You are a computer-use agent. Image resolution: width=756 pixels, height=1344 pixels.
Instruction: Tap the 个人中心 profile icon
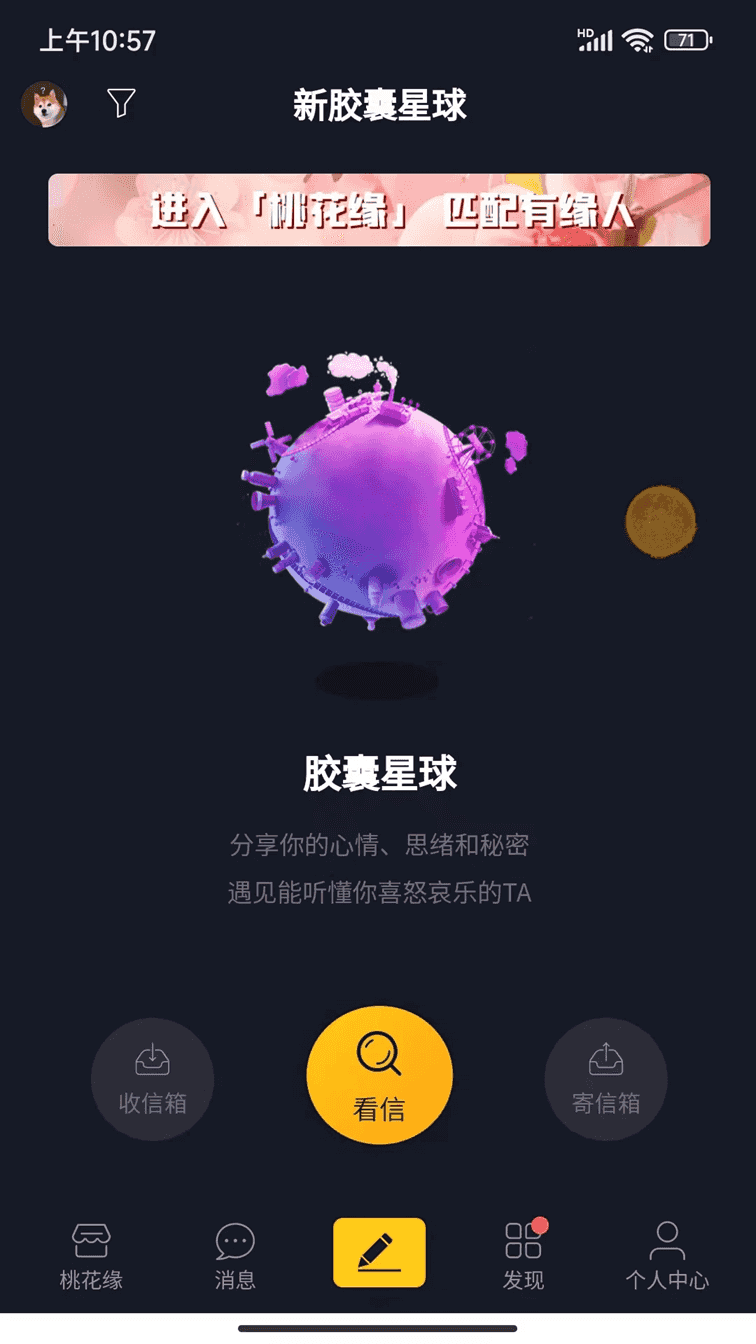tap(666, 1241)
